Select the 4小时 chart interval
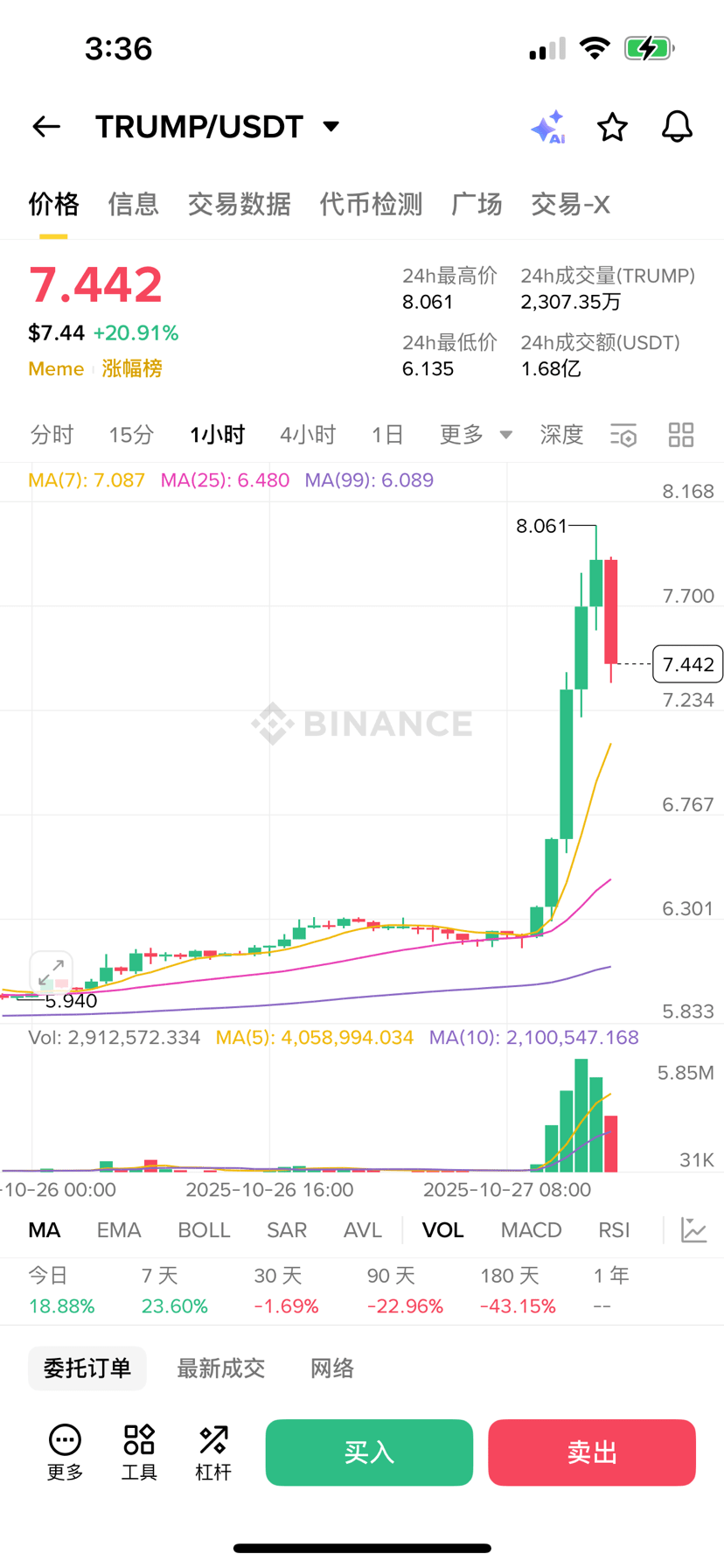724x1568 pixels. 308,435
